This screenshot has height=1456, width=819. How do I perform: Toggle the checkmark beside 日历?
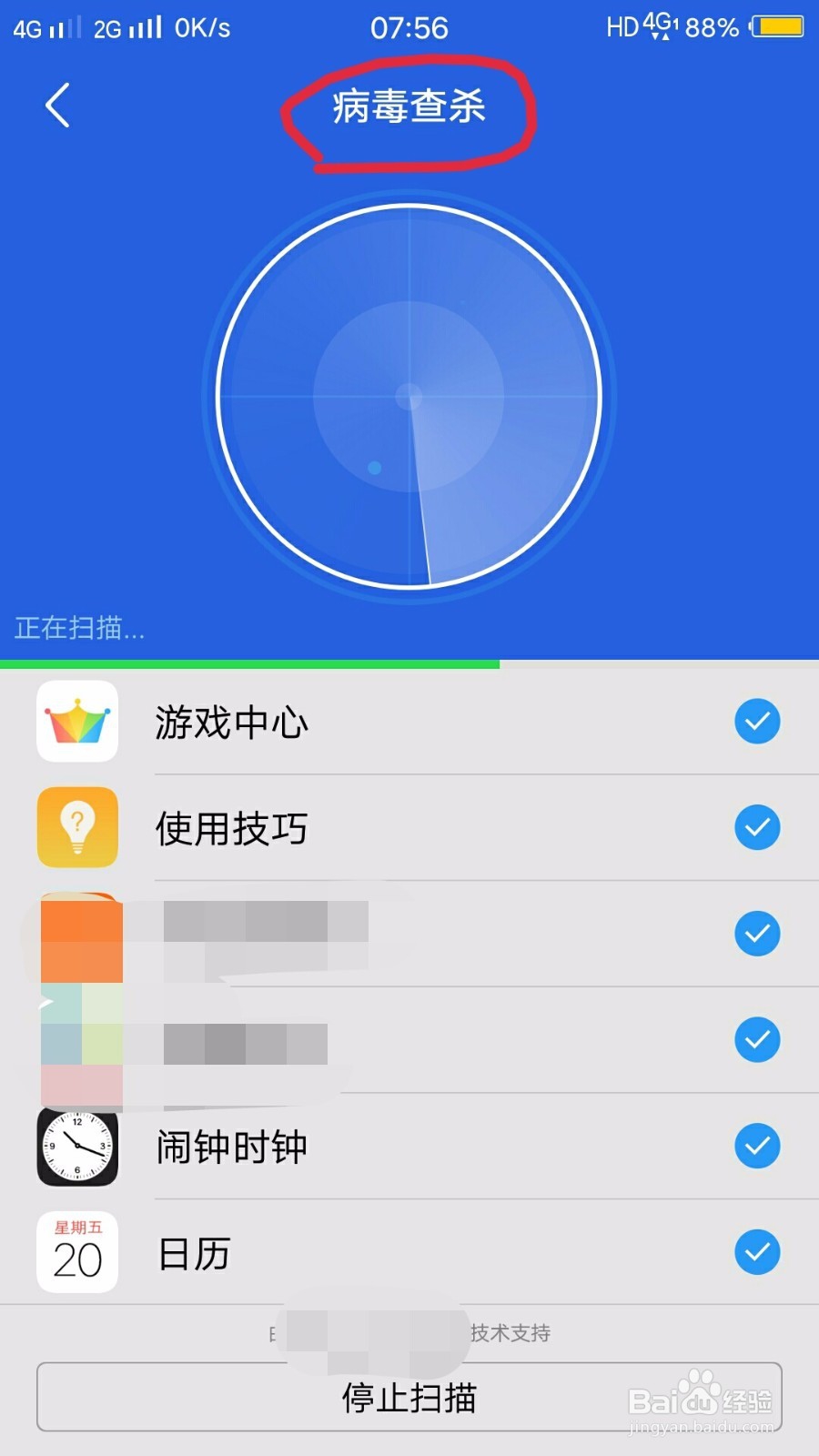tap(757, 1252)
